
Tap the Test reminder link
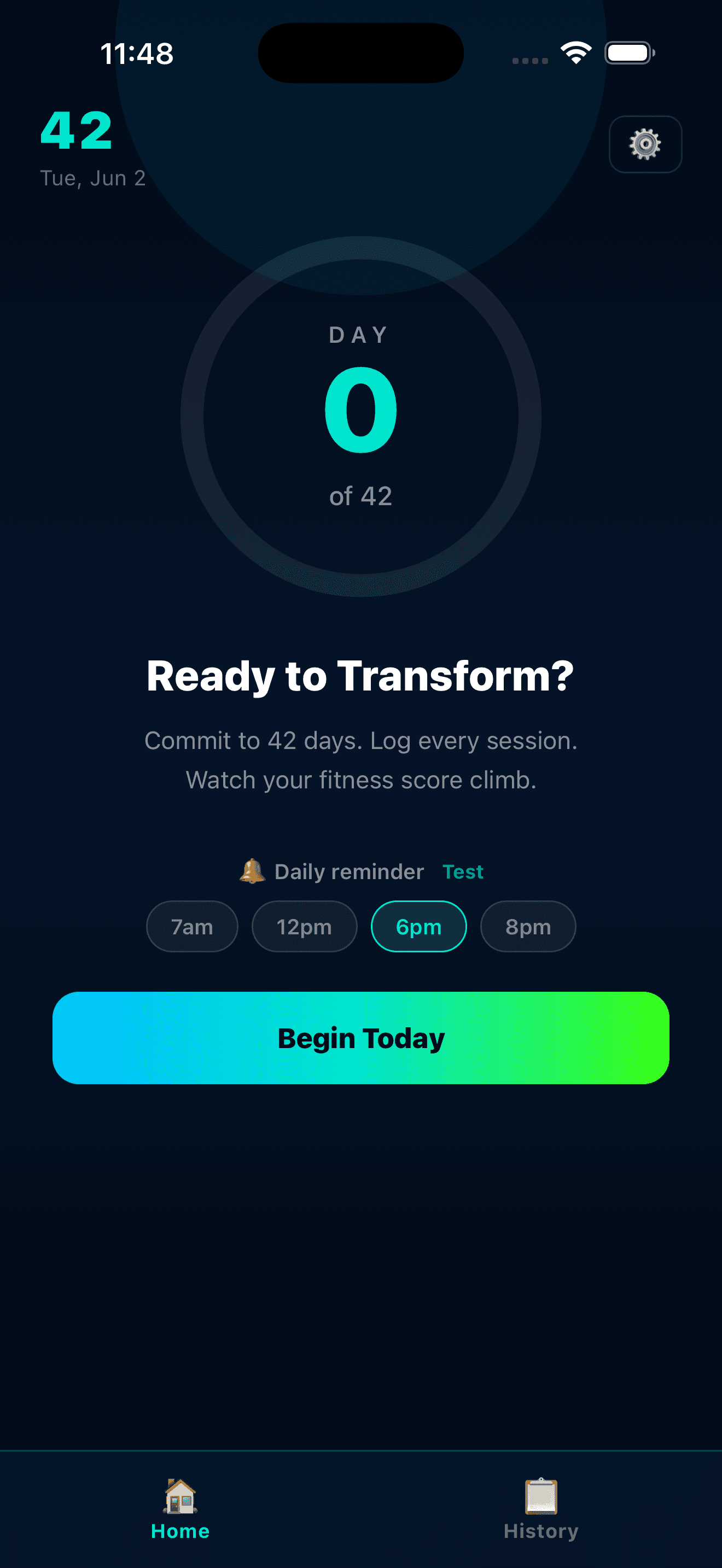[463, 871]
